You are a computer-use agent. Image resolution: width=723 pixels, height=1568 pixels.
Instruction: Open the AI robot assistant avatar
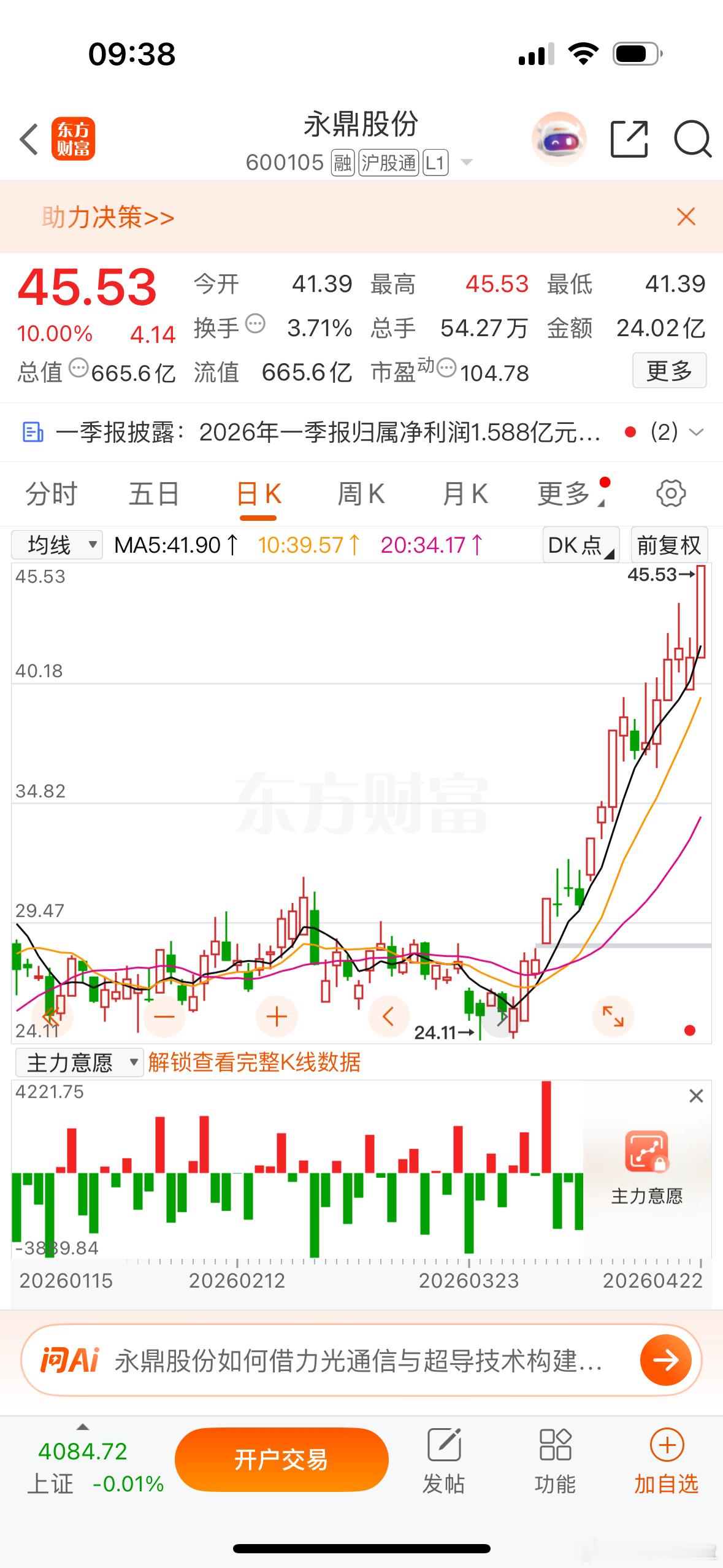tap(560, 140)
